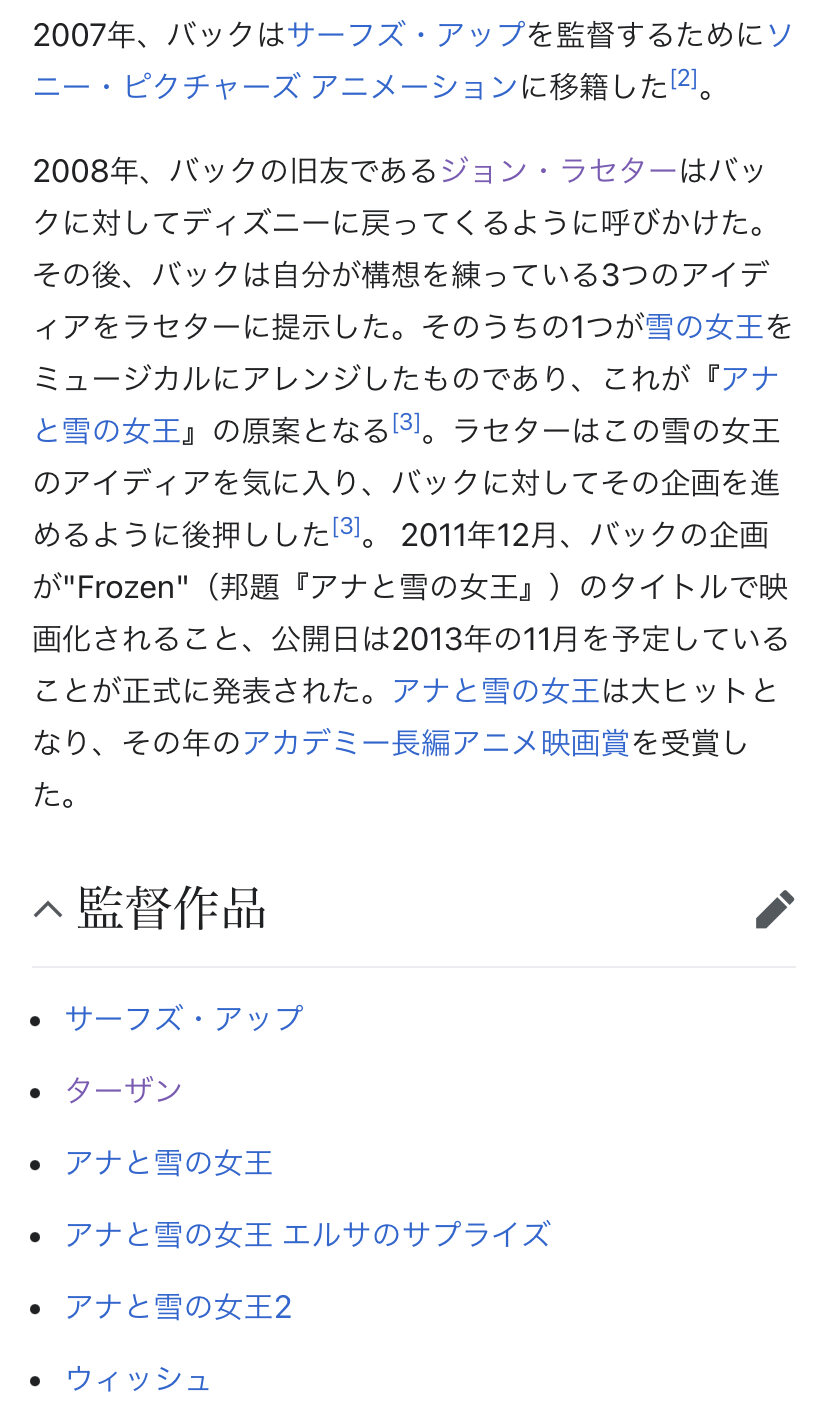Screen dimensions: 828x1420
Task: Collapse the 監督作品 section
Action: [x=47, y=909]
